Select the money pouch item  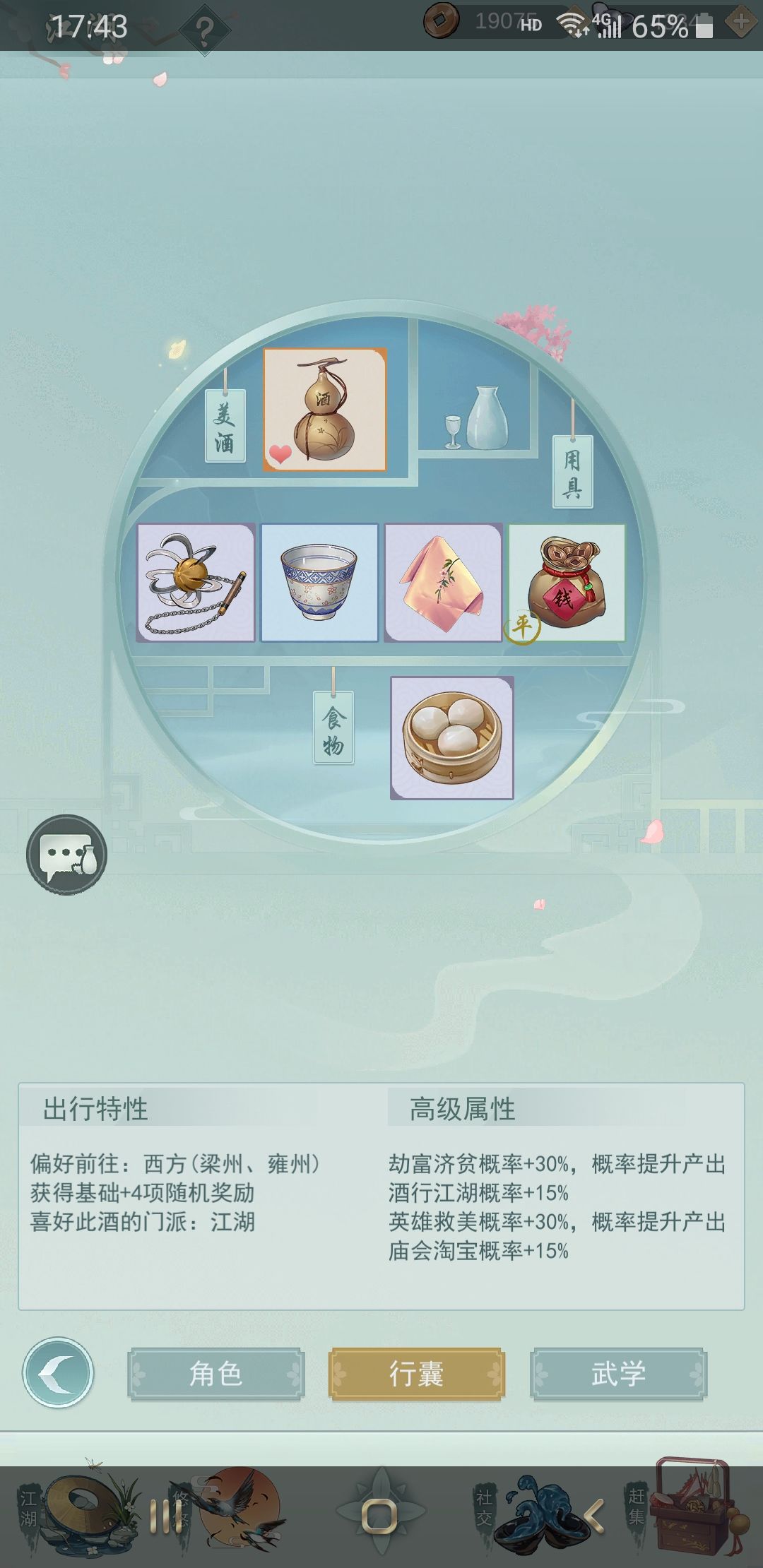567,583
